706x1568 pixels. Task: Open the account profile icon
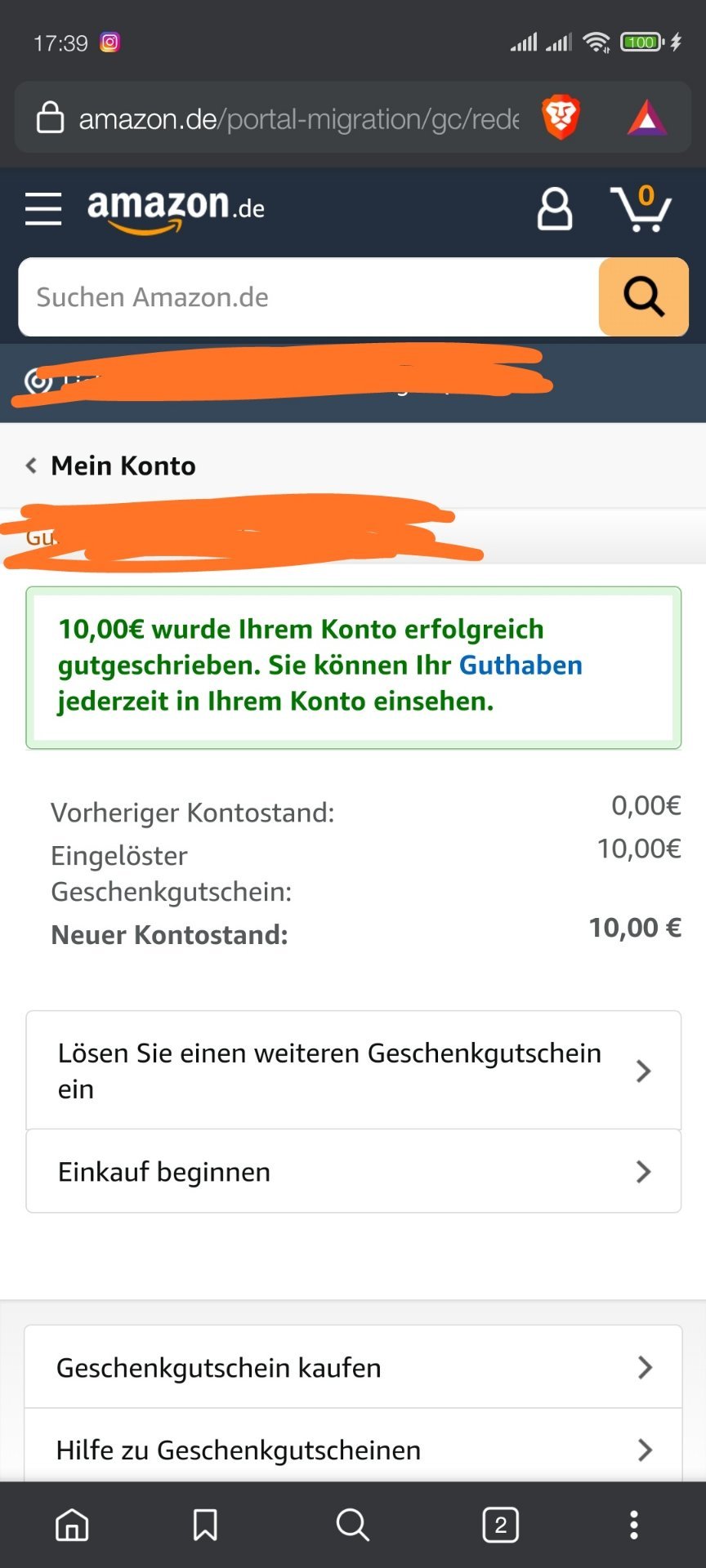[x=555, y=209]
